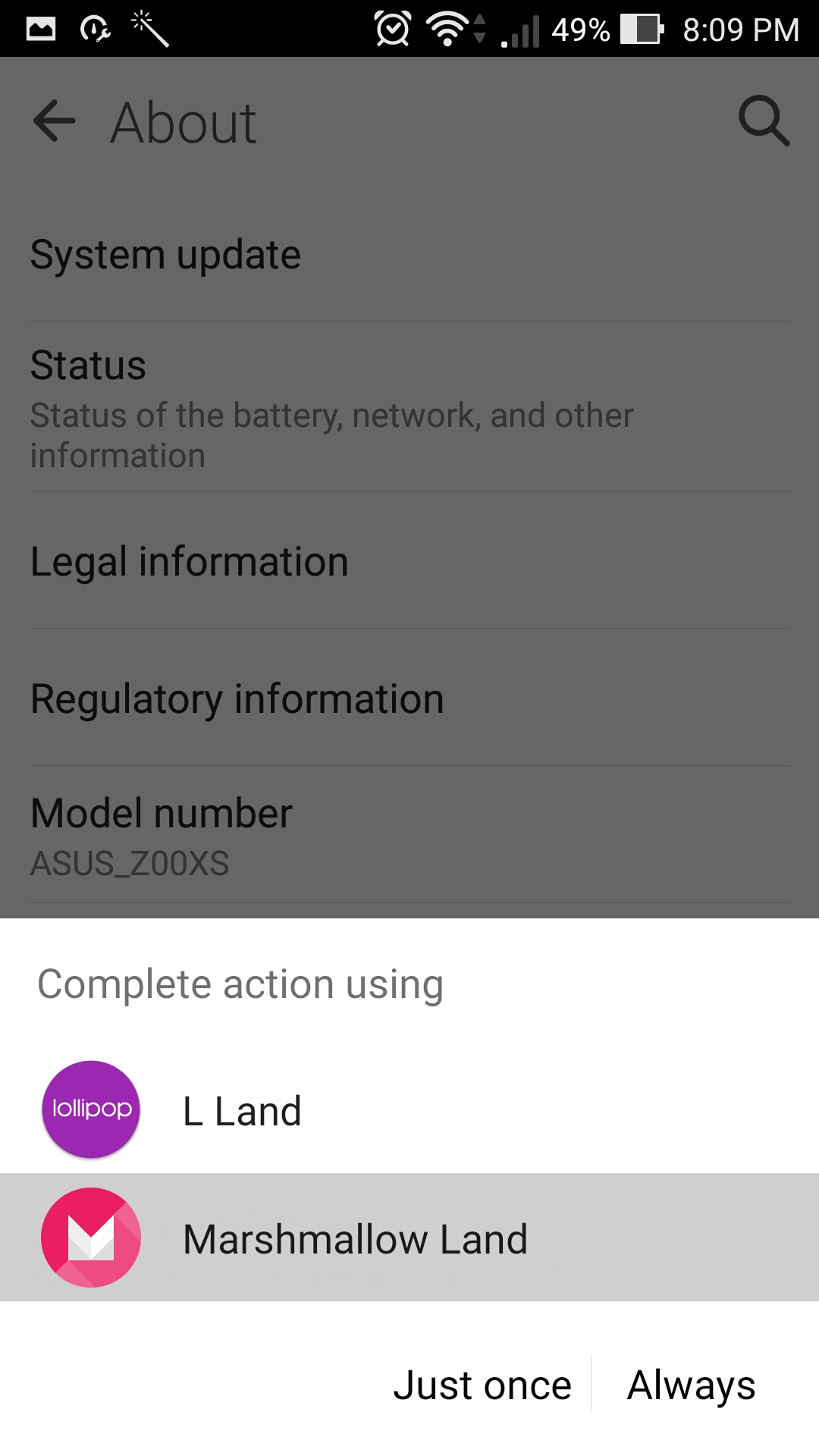This screenshot has width=819, height=1456.
Task: Open Regulatory information
Action: [237, 699]
